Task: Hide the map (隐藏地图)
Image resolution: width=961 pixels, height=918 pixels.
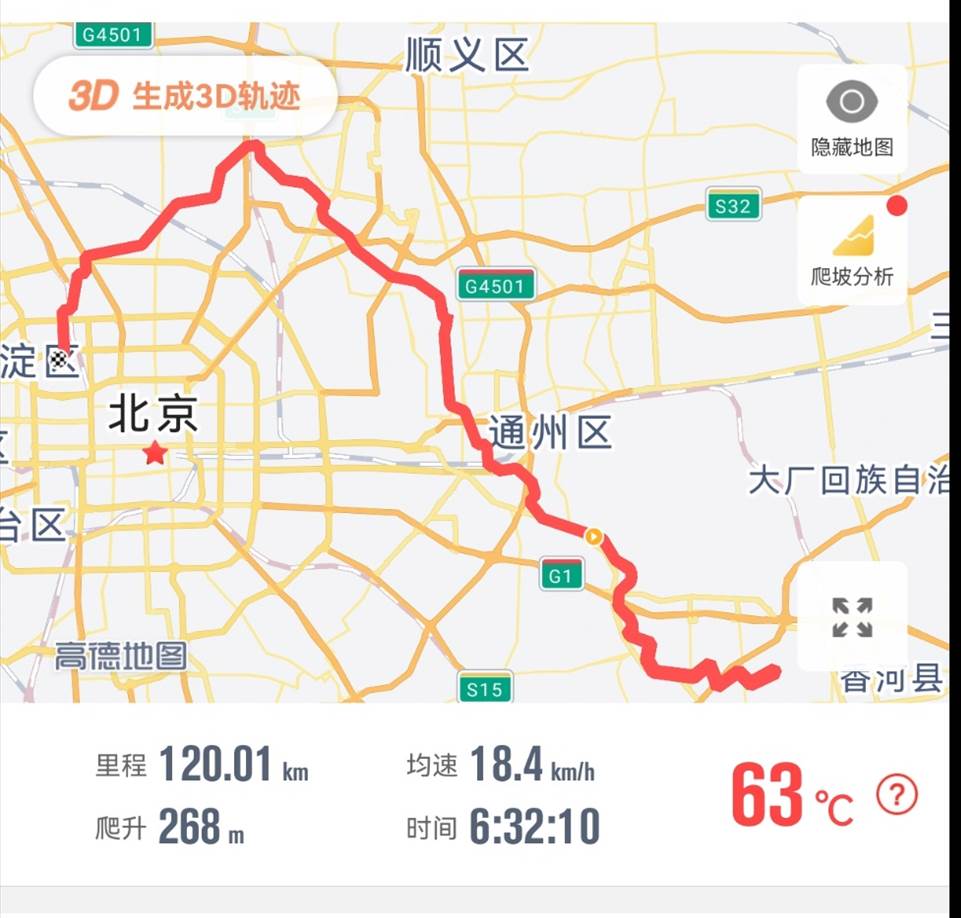Action: pyautogui.click(x=851, y=120)
